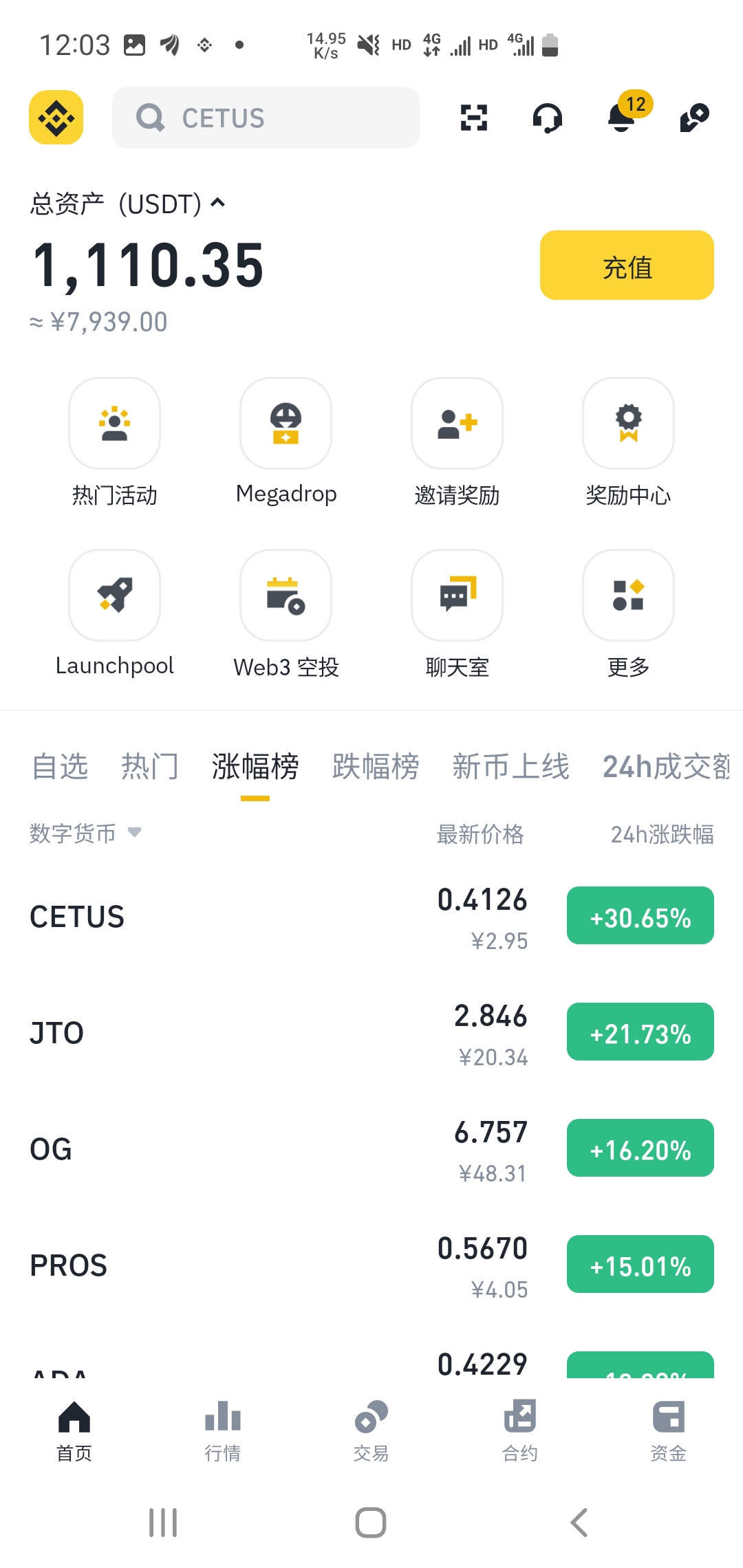
Task: Open the QR code scanner
Action: (473, 118)
